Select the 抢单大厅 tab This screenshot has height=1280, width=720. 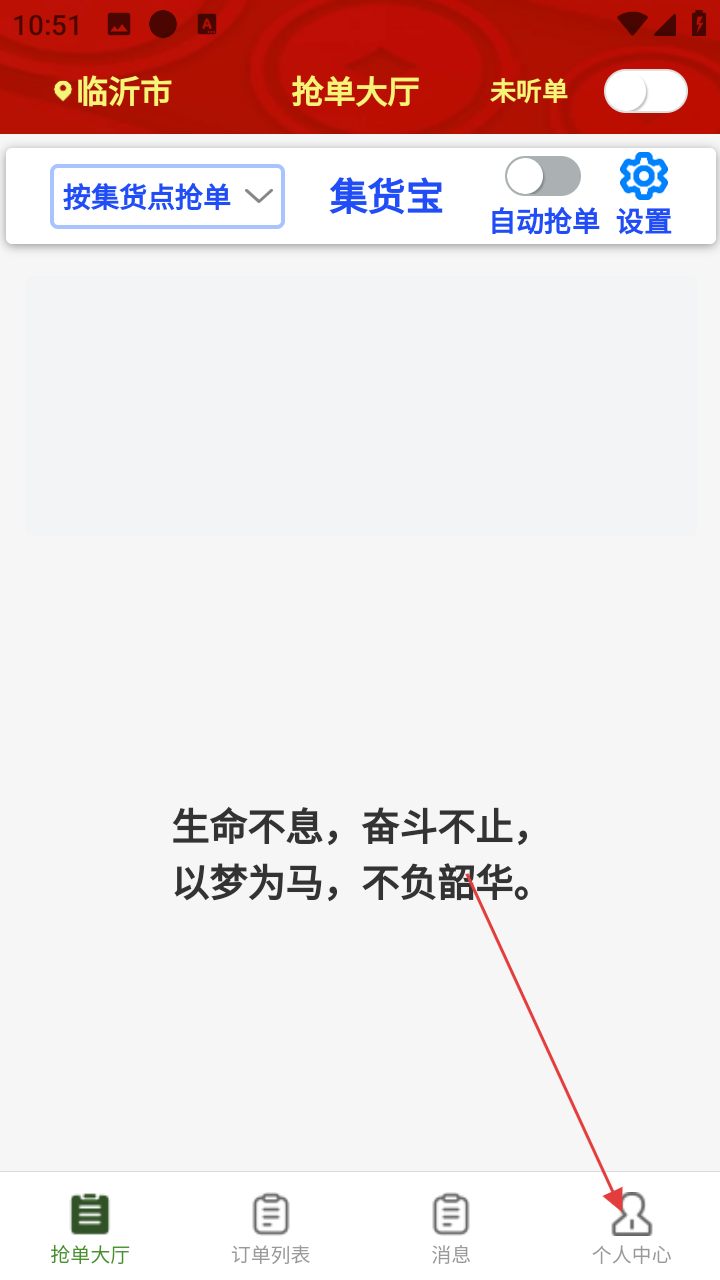(x=90, y=1227)
